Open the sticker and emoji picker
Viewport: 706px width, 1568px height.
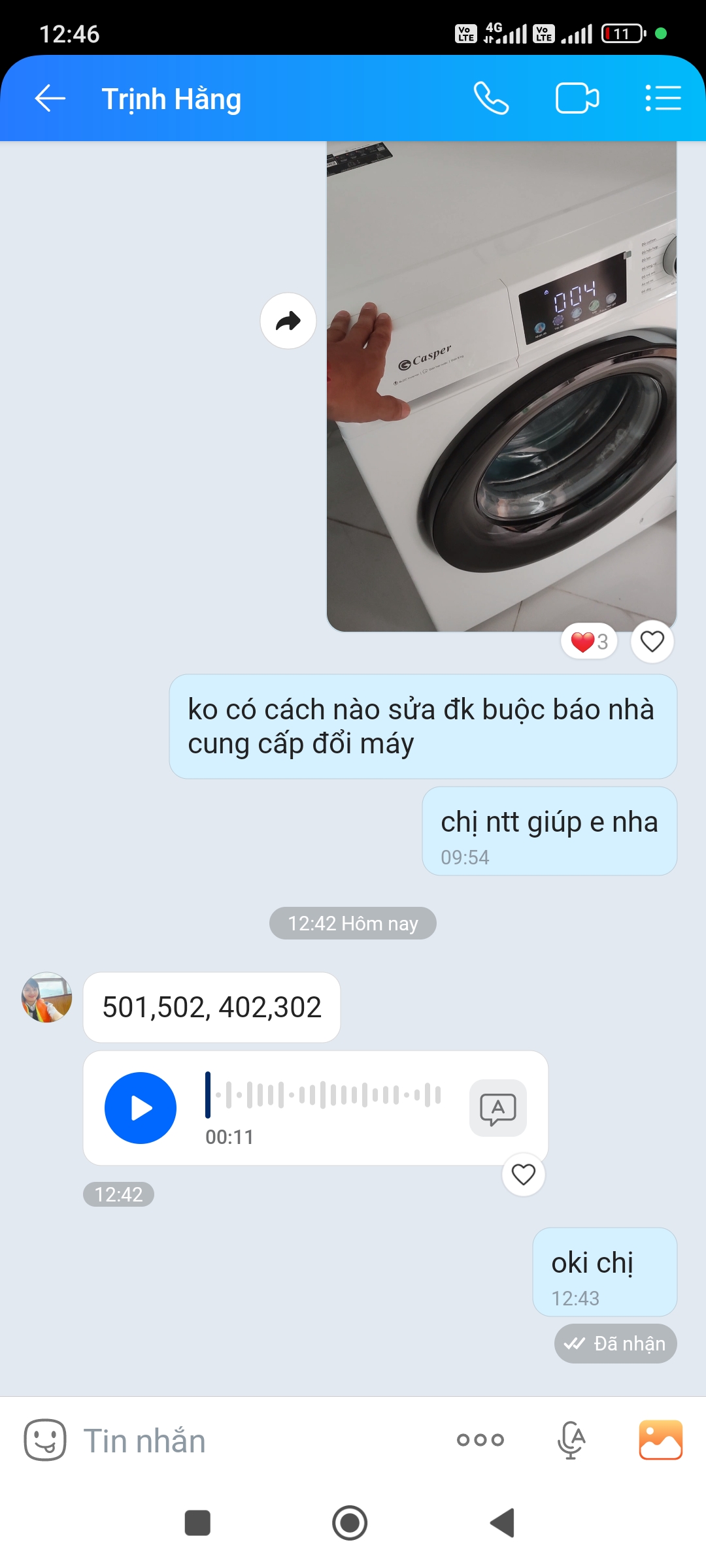44,1440
